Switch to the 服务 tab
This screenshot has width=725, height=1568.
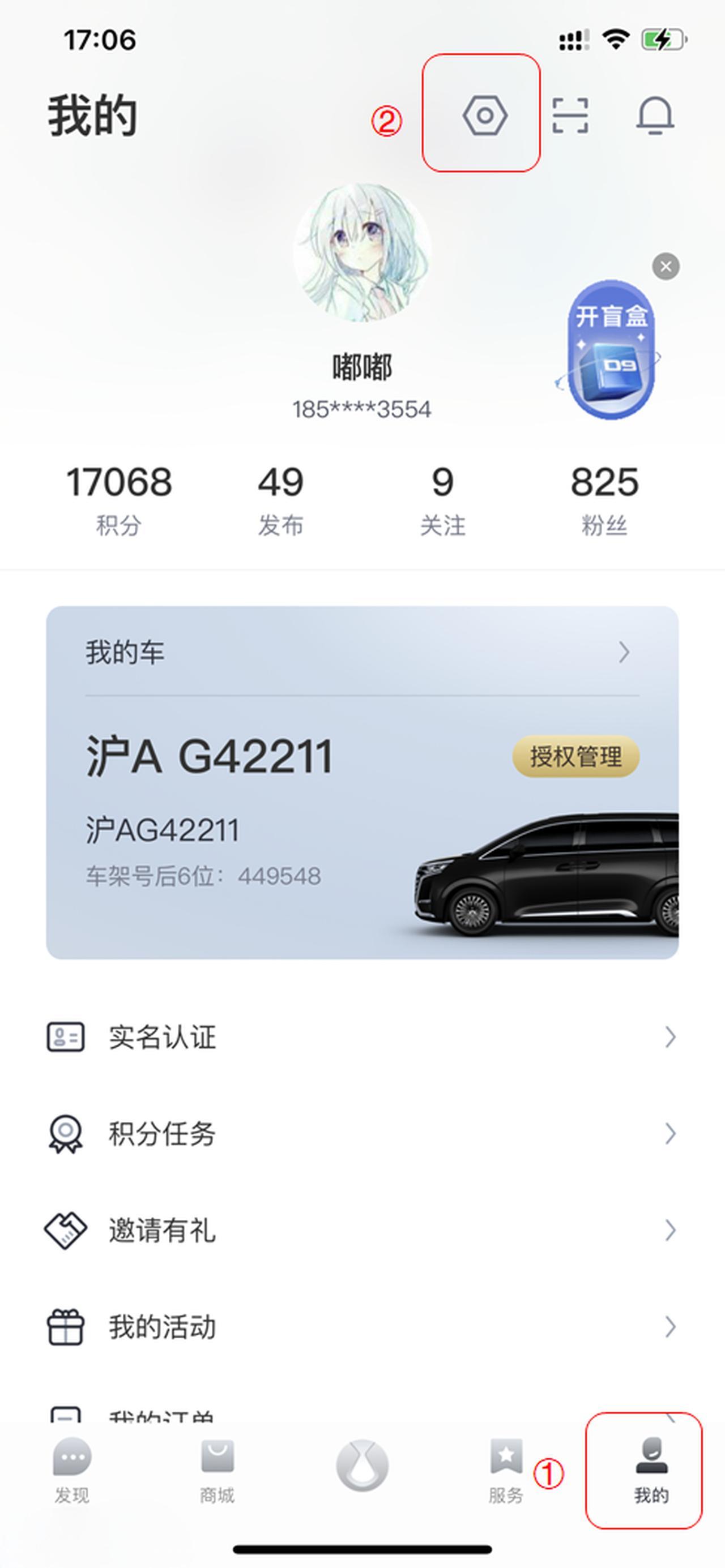[x=506, y=1470]
